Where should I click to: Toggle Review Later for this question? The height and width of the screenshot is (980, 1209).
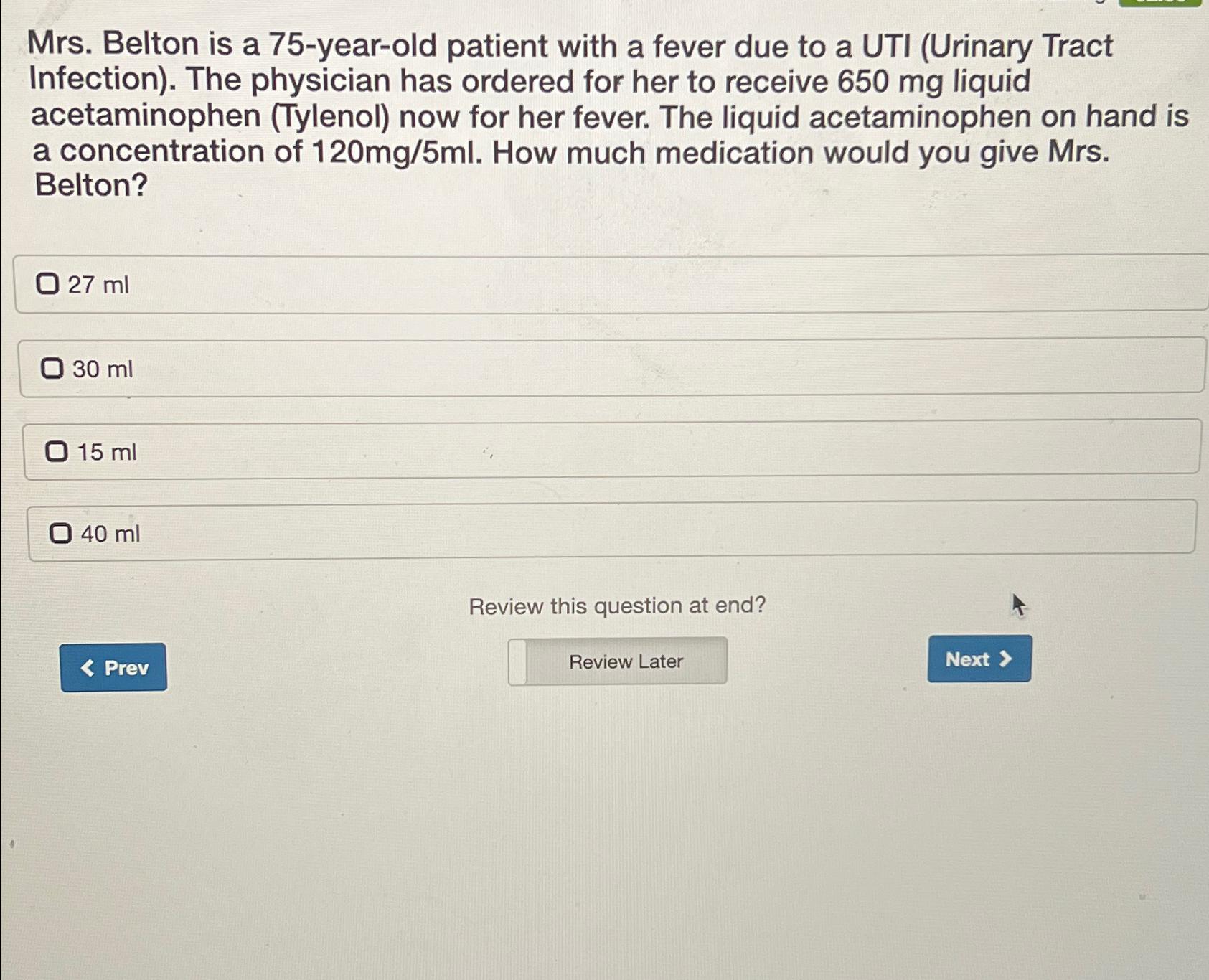(x=618, y=661)
